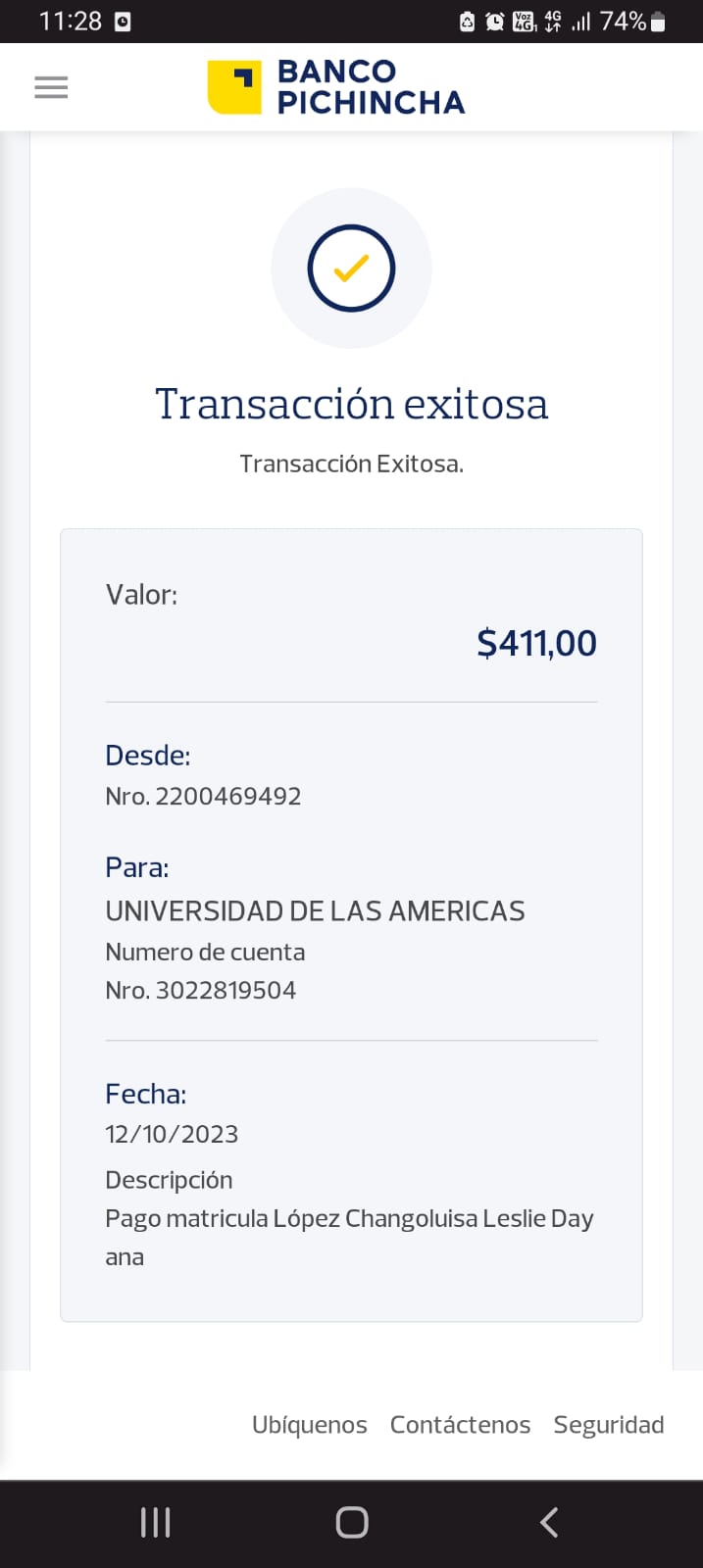The image size is (703, 1568).
Task: Open the Seguridad link
Action: (x=608, y=1424)
